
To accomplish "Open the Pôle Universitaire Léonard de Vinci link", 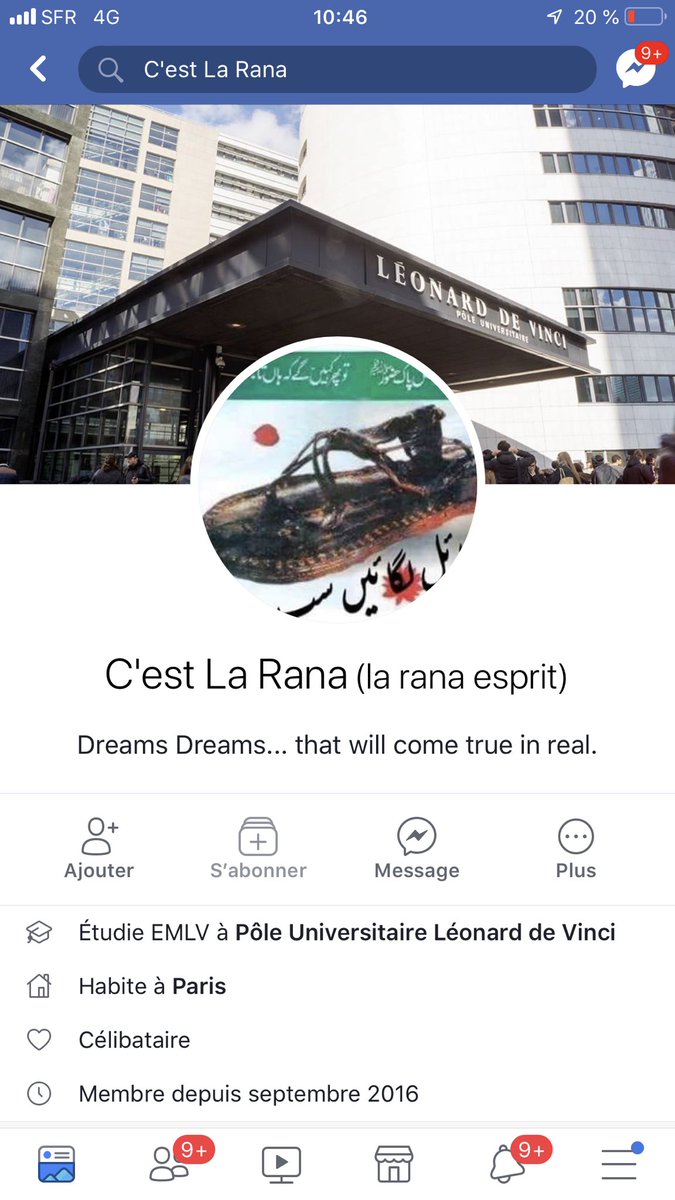I will tap(425, 933).
